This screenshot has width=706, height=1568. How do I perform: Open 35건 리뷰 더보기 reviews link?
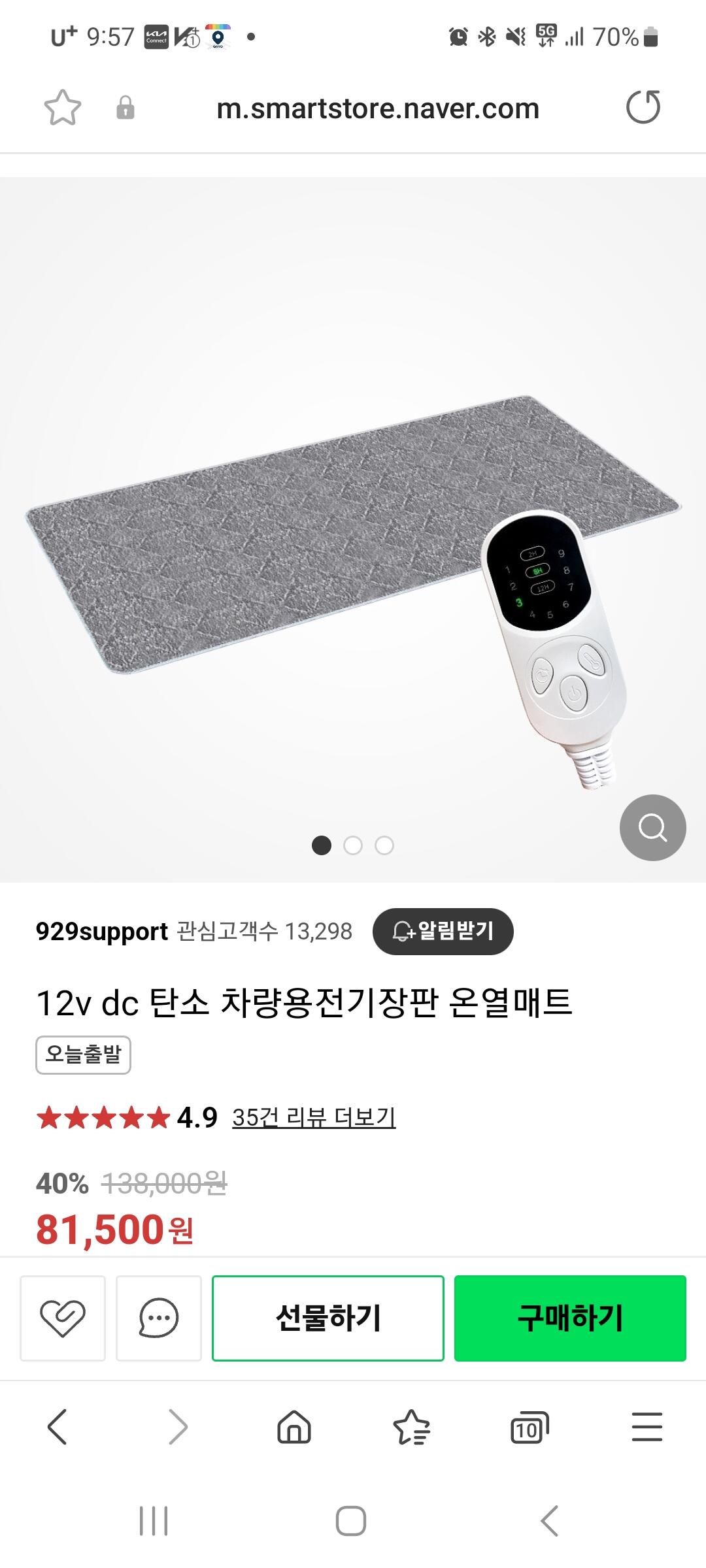[x=314, y=1117]
